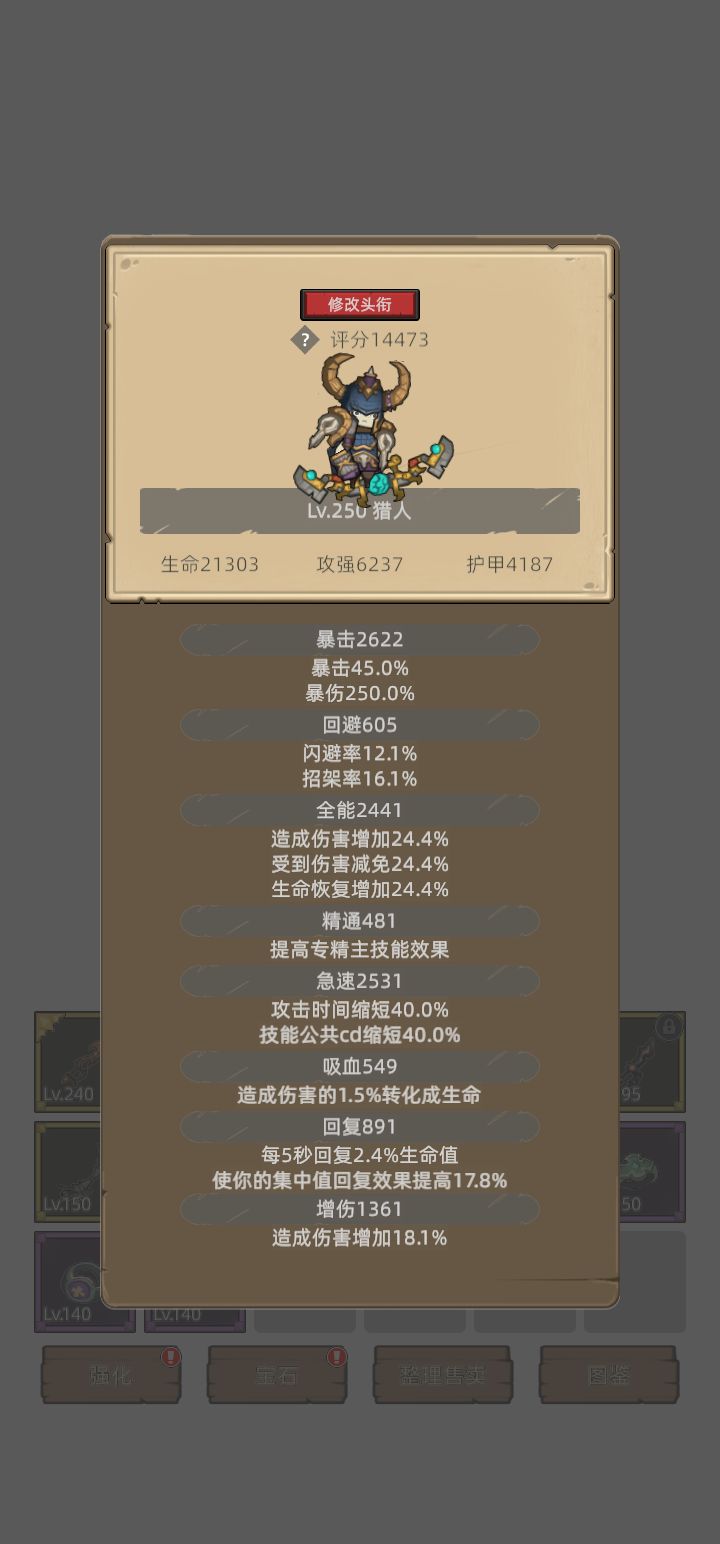Switch to the 图鉴 codex tab
720x1544 pixels.
[x=609, y=1375]
